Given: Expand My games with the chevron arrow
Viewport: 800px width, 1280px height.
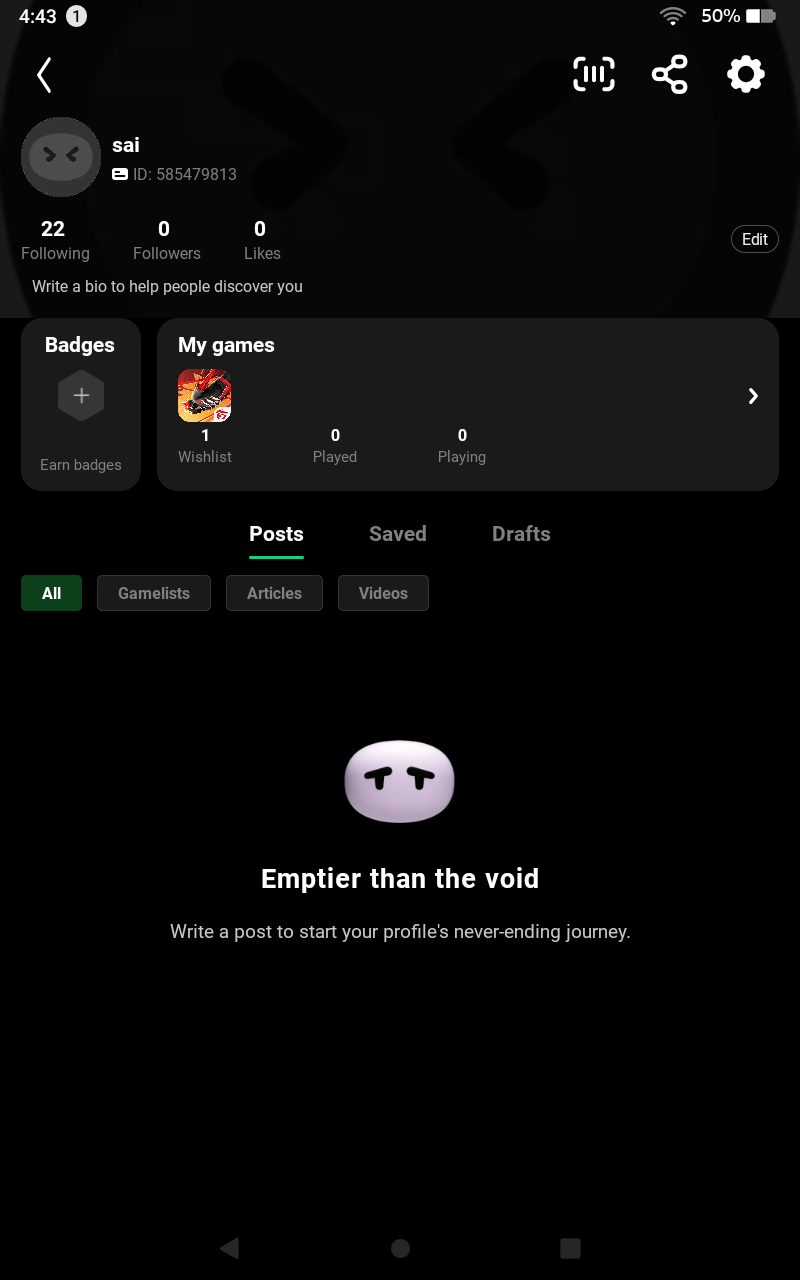Looking at the screenshot, I should tap(753, 396).
